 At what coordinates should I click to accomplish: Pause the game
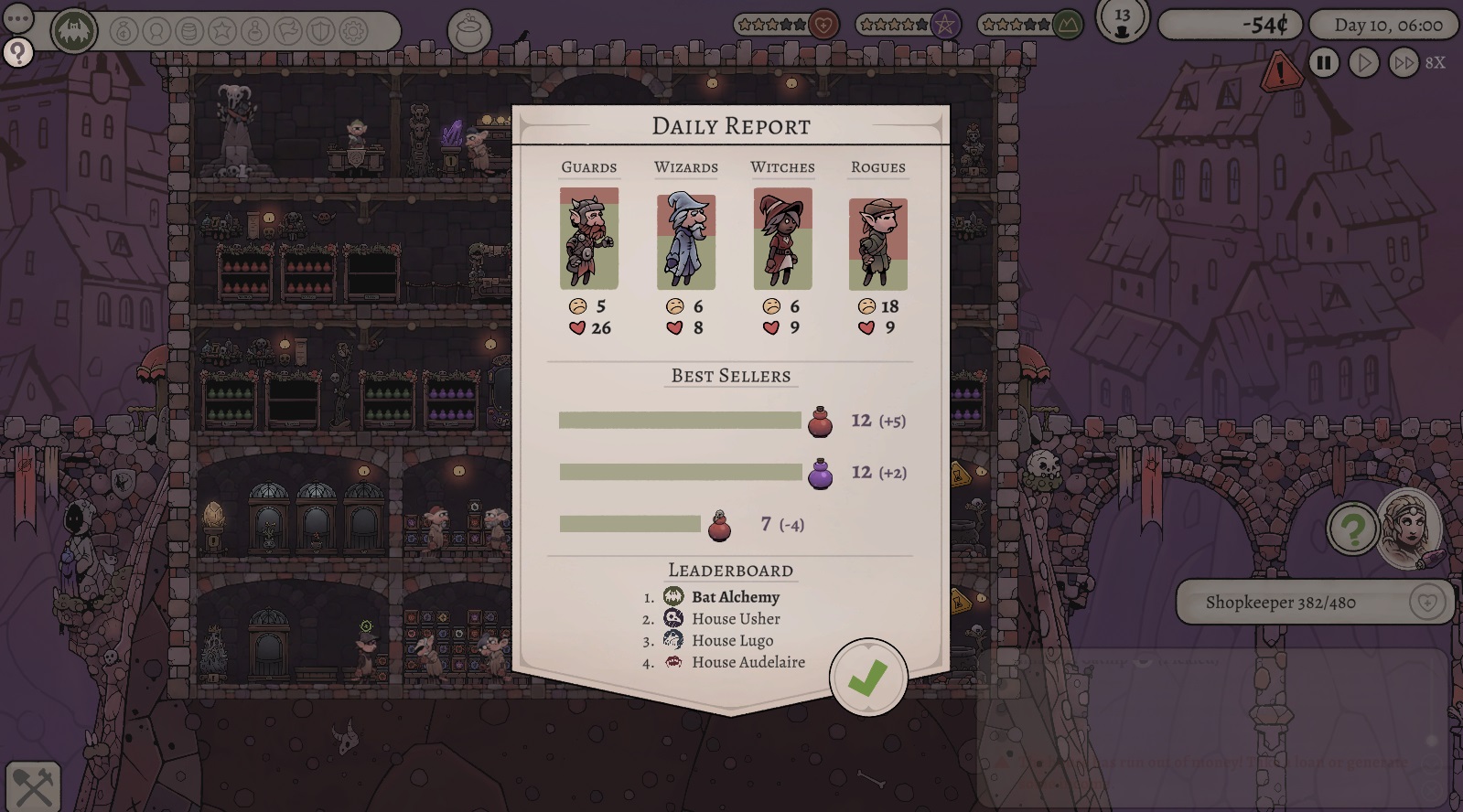click(x=1323, y=63)
